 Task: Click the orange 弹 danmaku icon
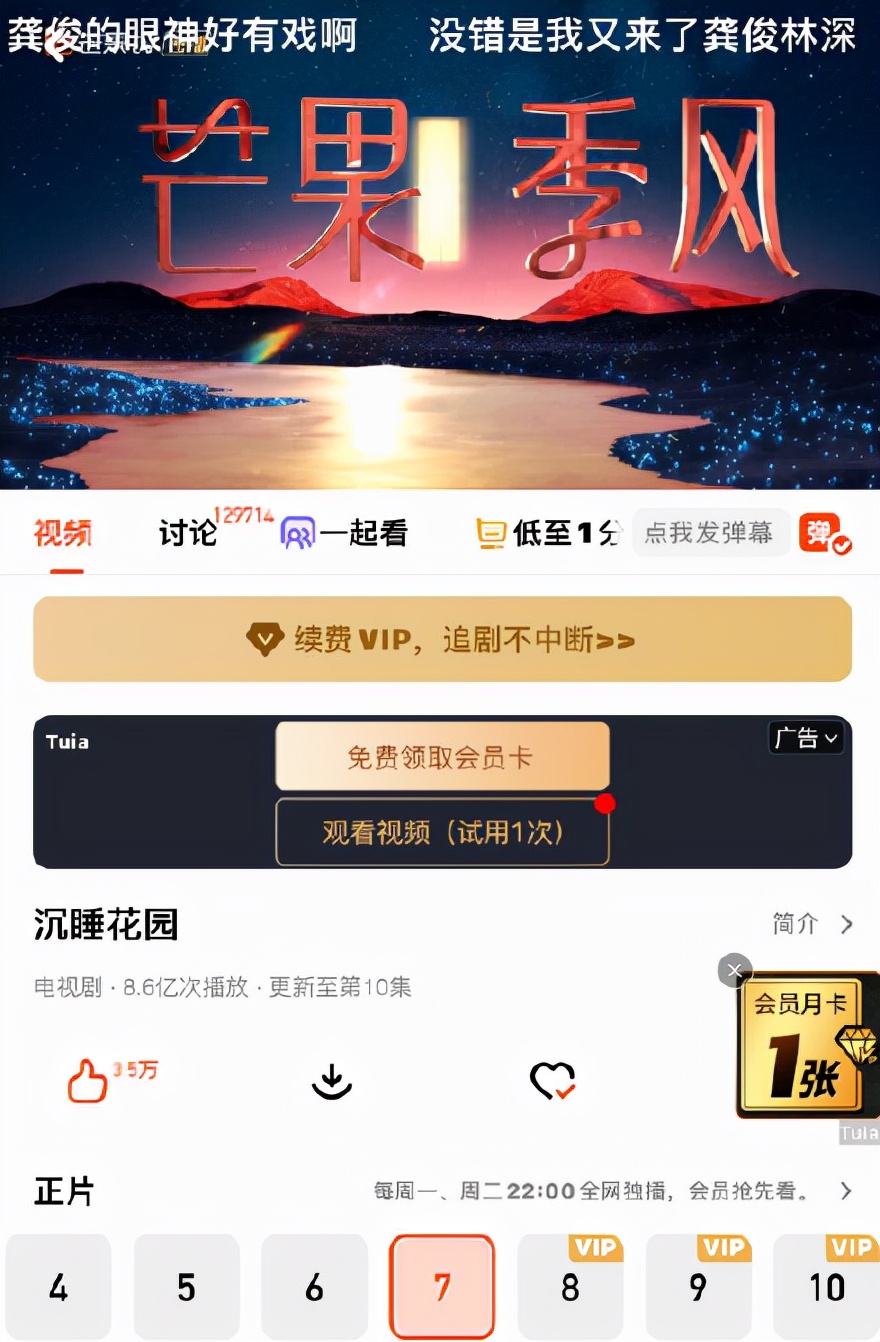pos(820,533)
